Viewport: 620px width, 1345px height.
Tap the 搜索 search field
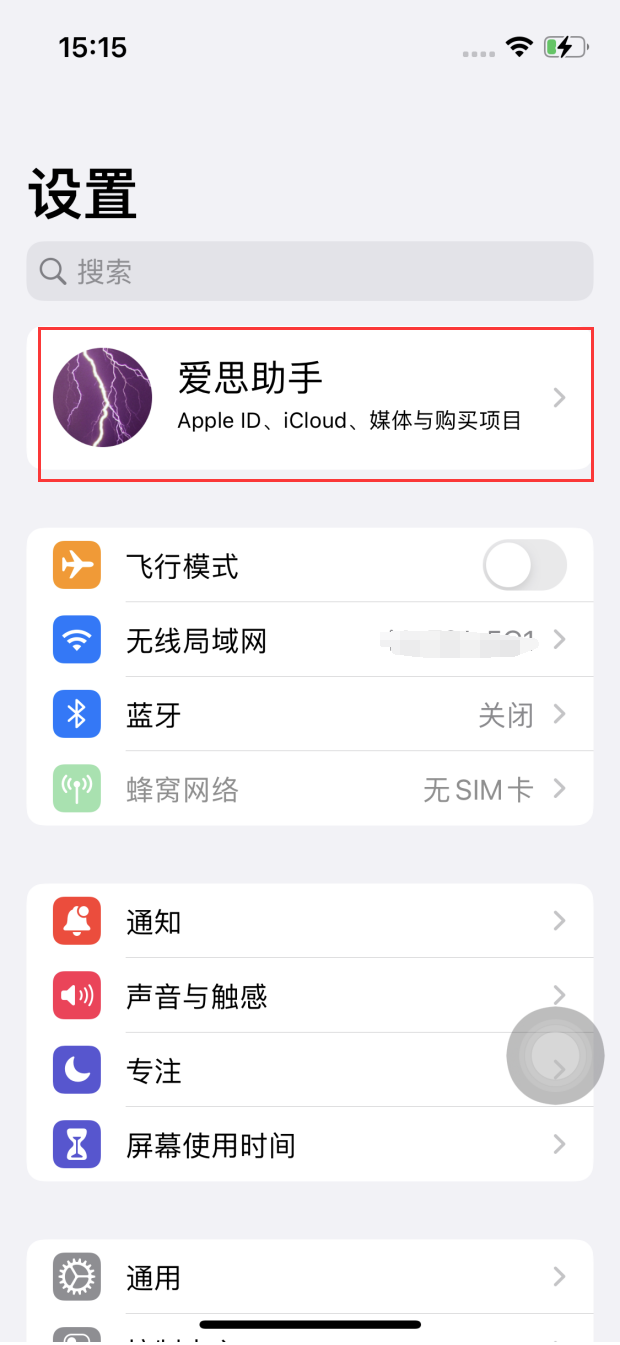click(x=310, y=271)
